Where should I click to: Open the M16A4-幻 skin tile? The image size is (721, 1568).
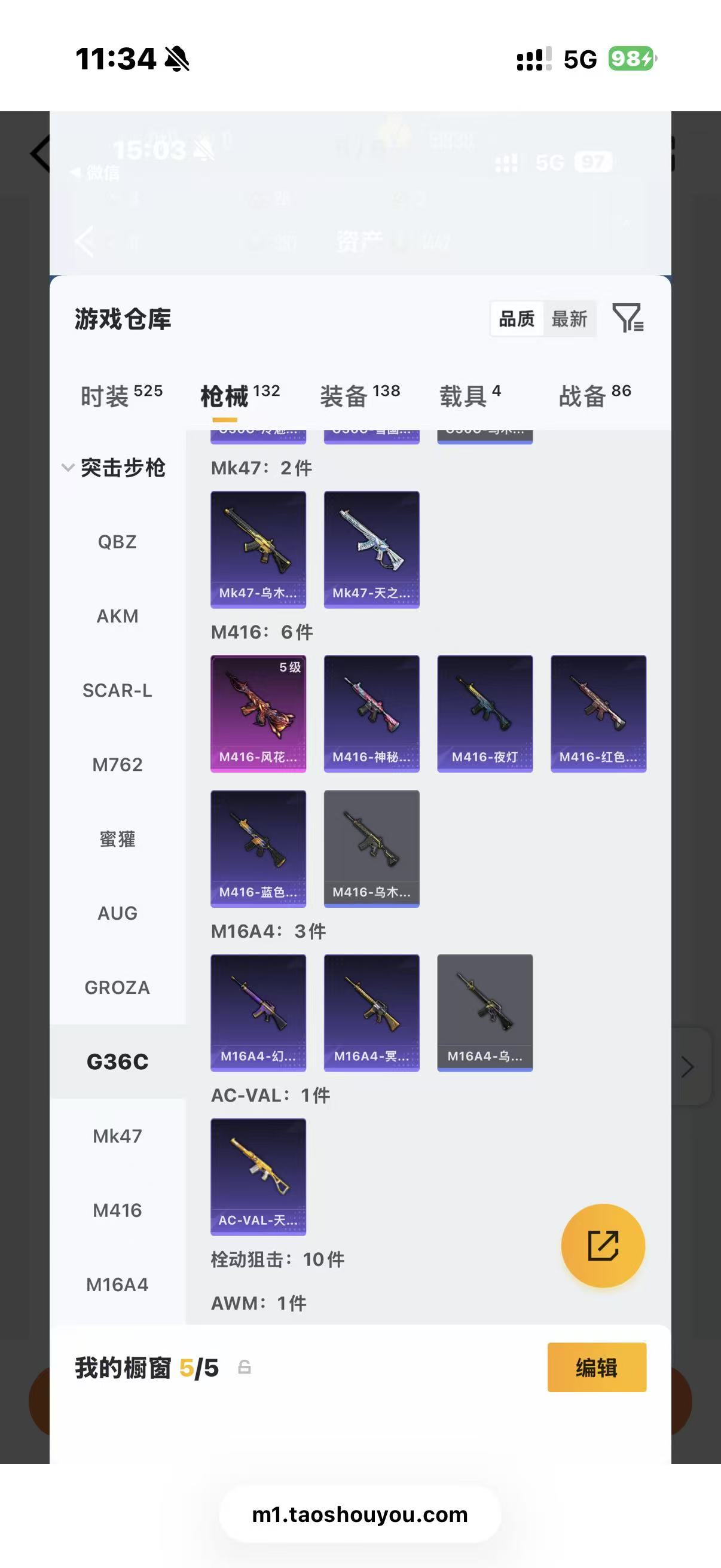tap(258, 1012)
